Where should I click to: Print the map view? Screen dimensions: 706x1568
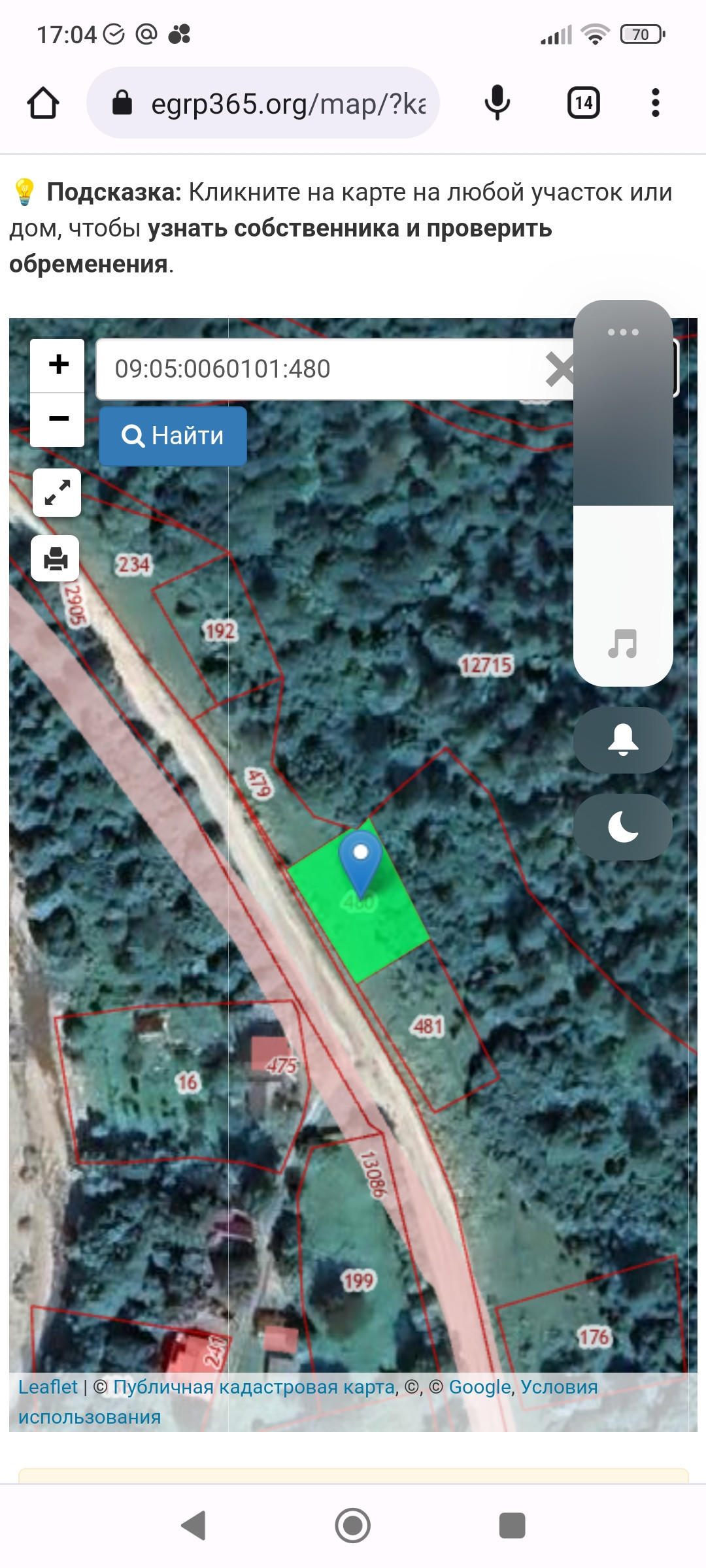(56, 559)
